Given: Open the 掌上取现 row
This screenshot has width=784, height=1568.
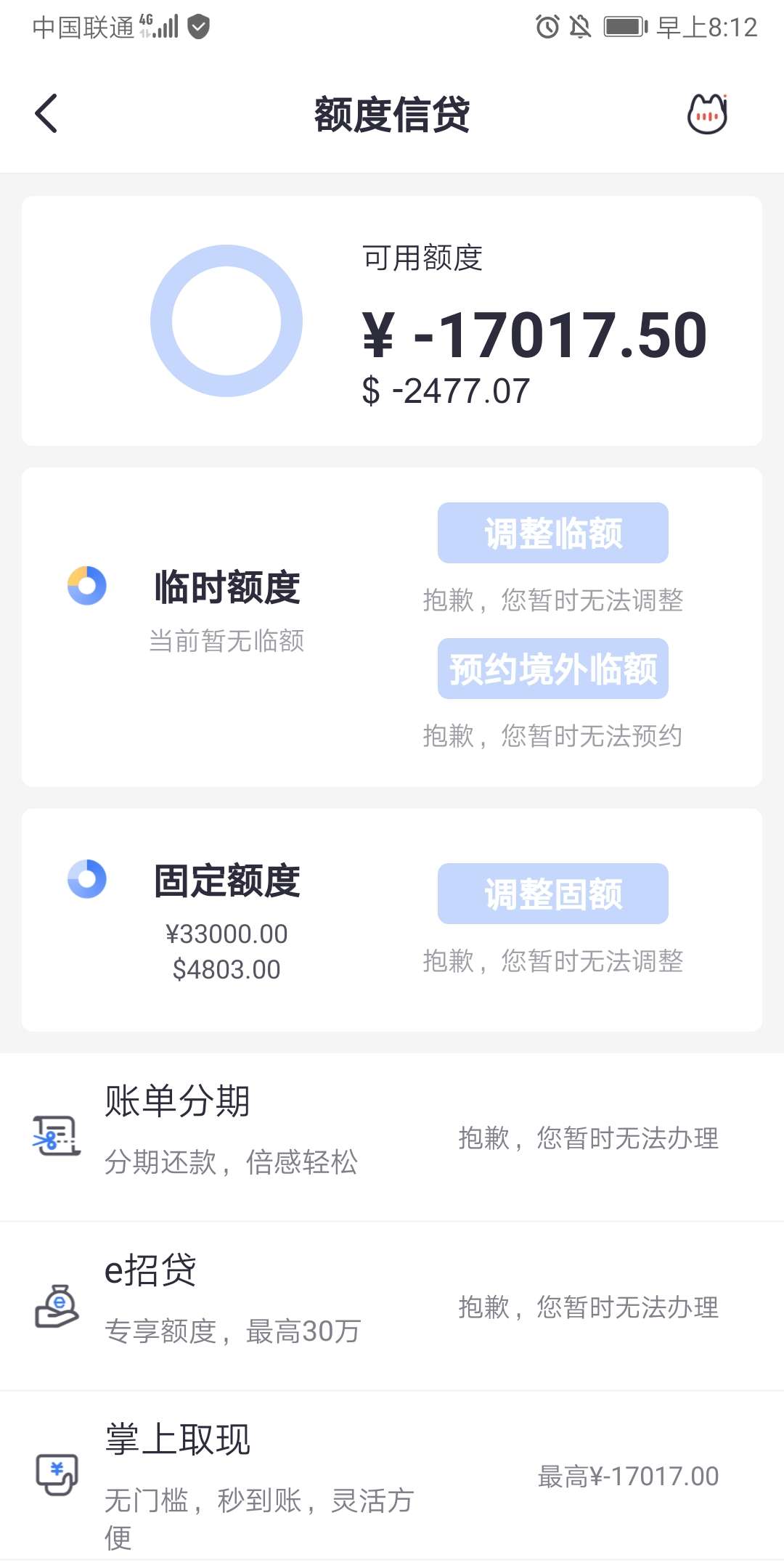Looking at the screenshot, I should (x=392, y=1476).
